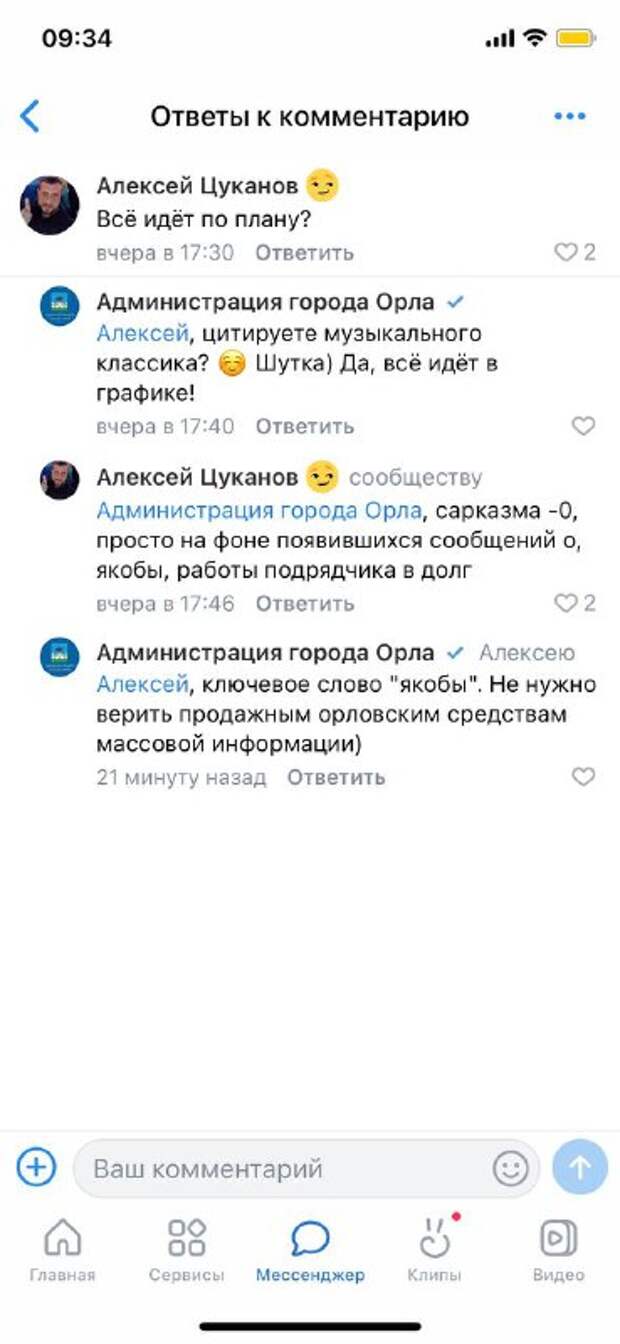
Task: Reply to the comment posted at 17:46
Action: (304, 604)
